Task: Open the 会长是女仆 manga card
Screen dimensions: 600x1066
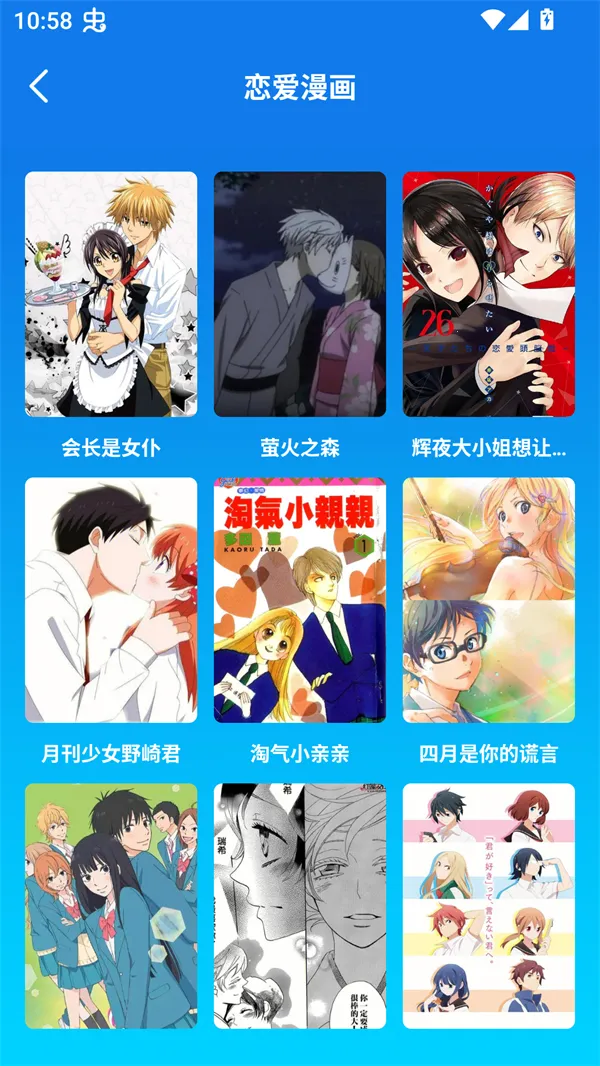Action: 111,294
